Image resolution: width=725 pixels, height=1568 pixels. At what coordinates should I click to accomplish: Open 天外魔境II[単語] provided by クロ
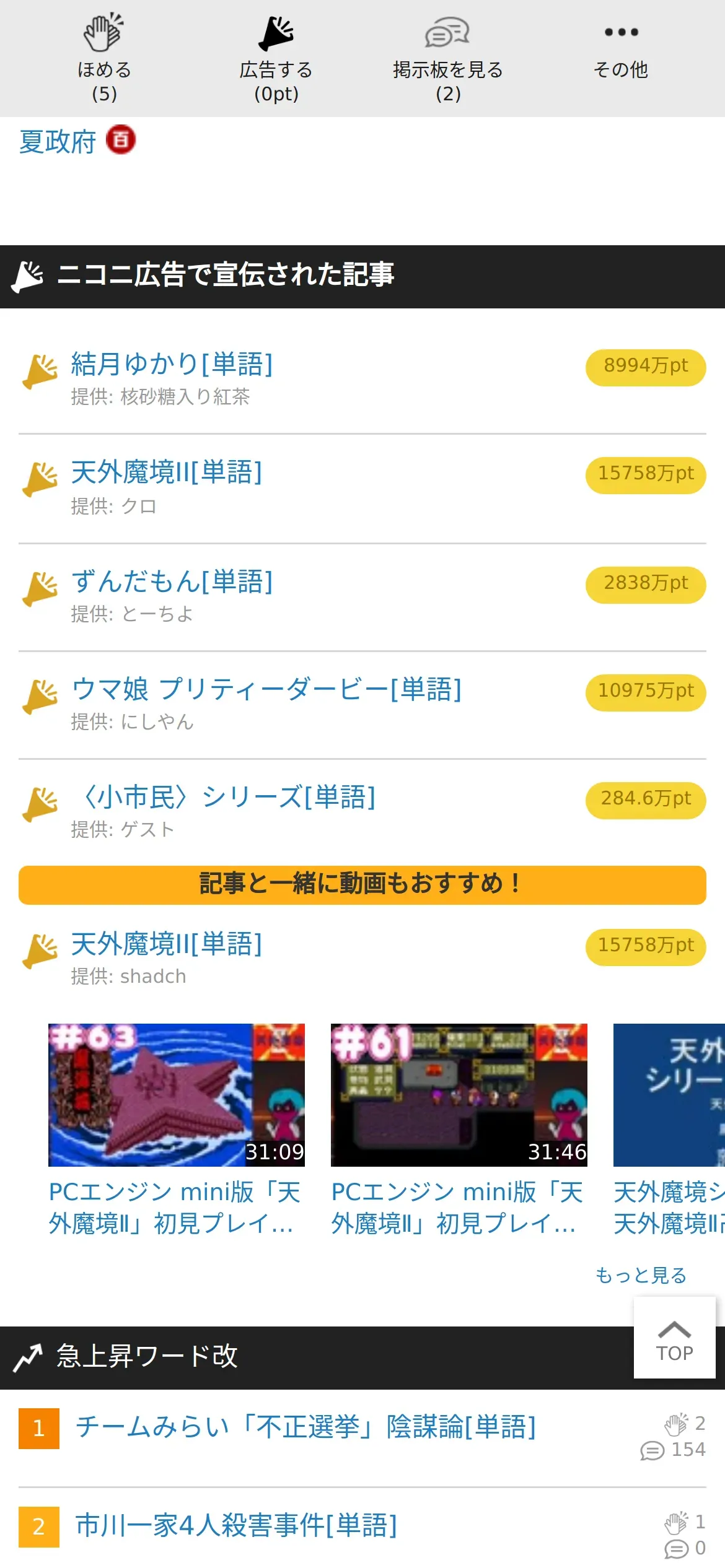click(x=166, y=473)
